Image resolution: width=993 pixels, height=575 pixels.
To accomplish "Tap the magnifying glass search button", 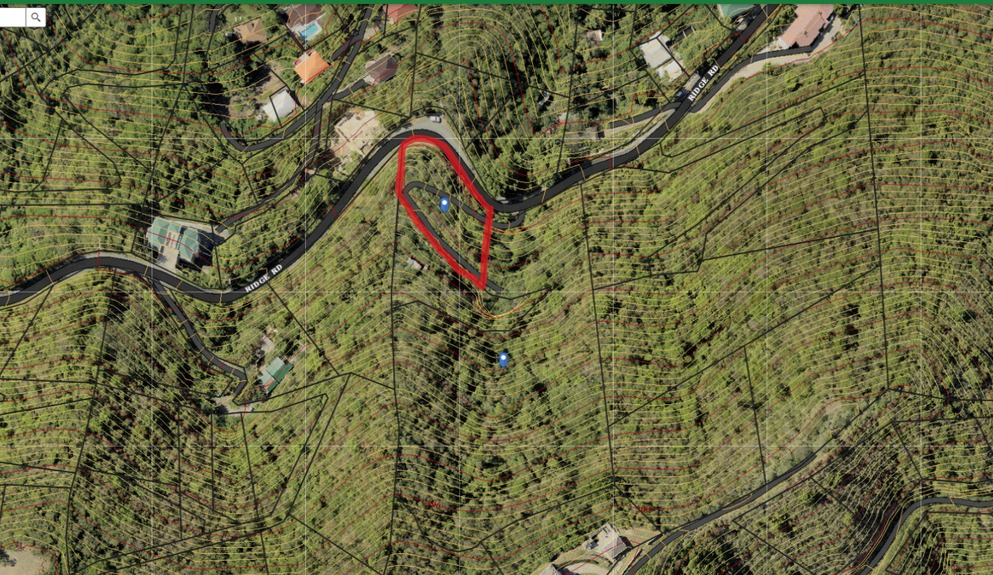I will 35,17.
